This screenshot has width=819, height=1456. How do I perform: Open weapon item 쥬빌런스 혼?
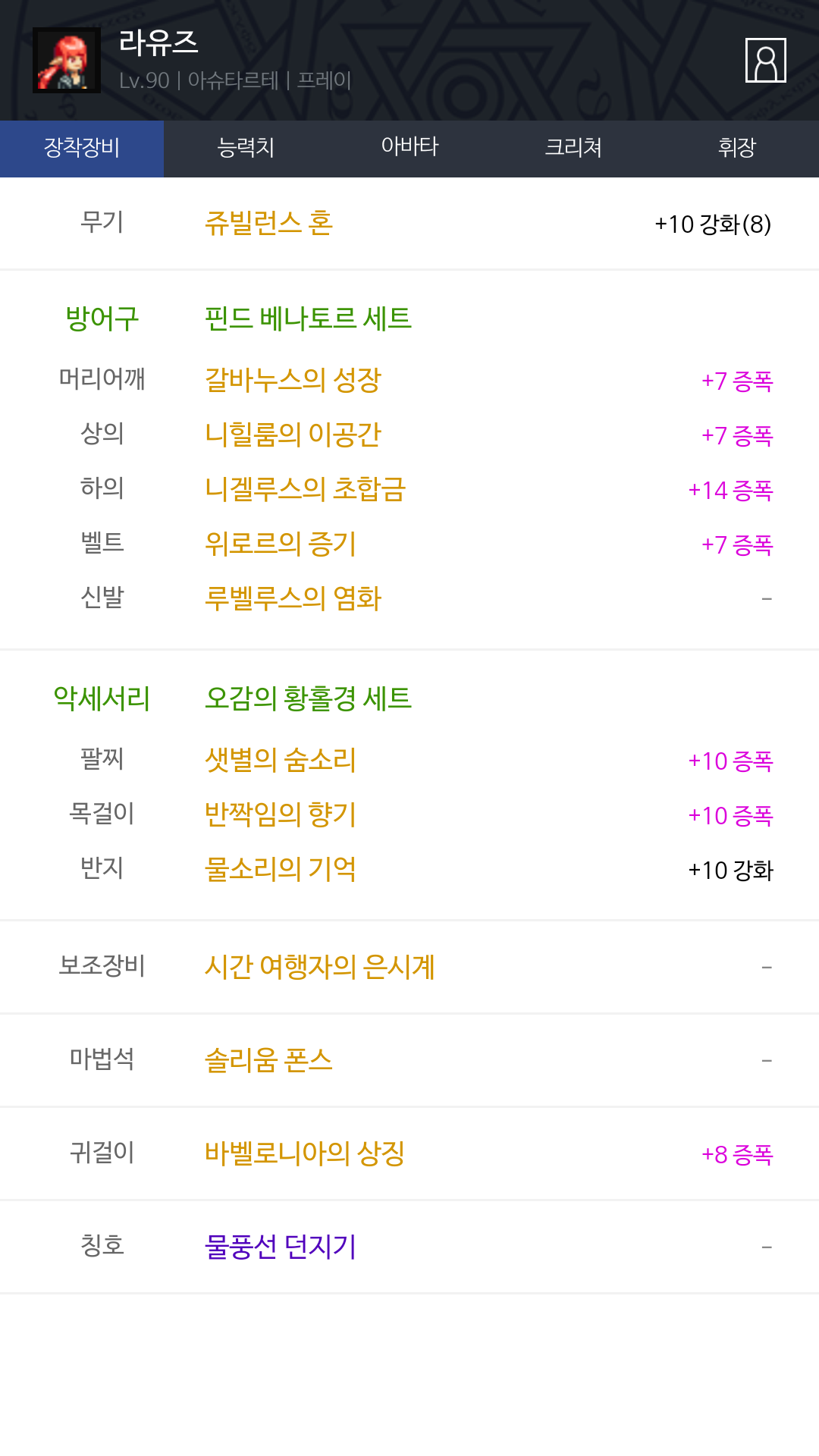pos(268,224)
